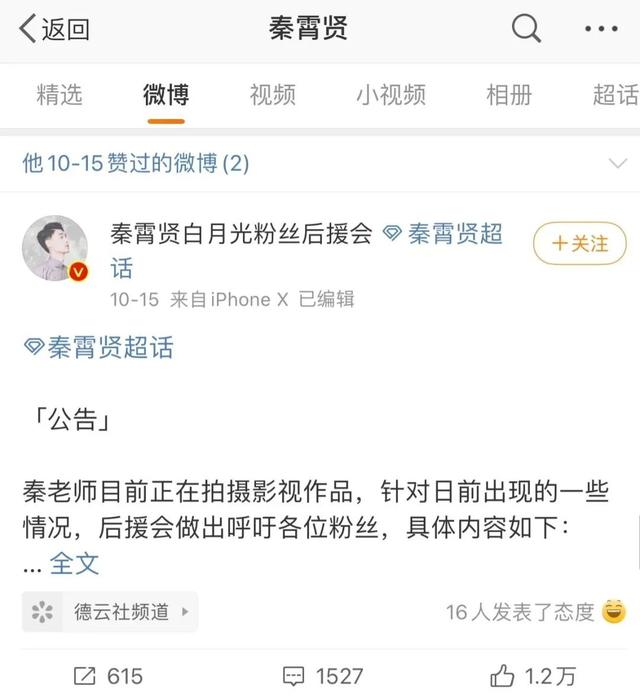Open 秦霄贤超话 link in the post body
This screenshot has height=698, width=640.
(x=99, y=347)
